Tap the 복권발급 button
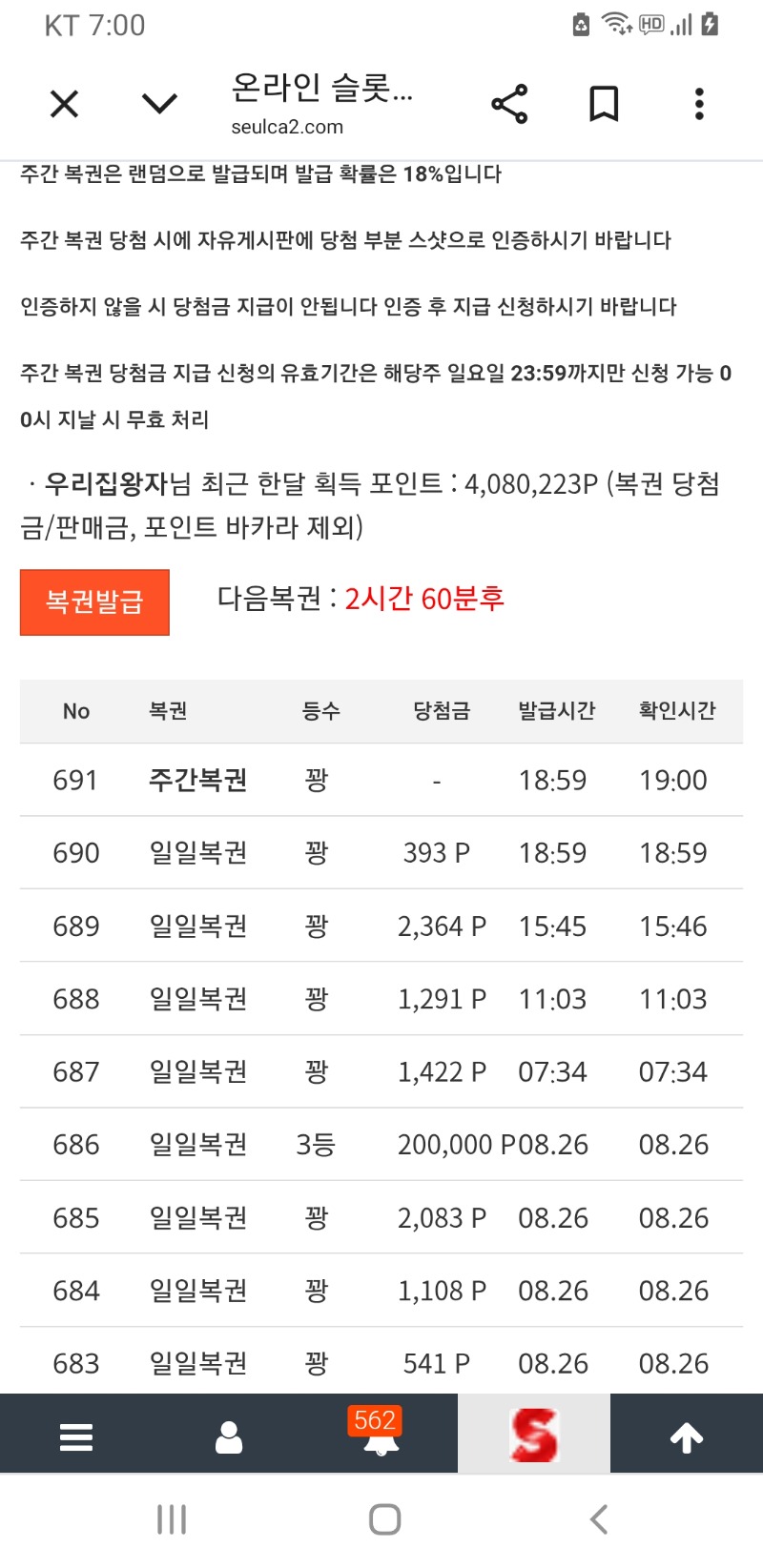 [x=94, y=602]
